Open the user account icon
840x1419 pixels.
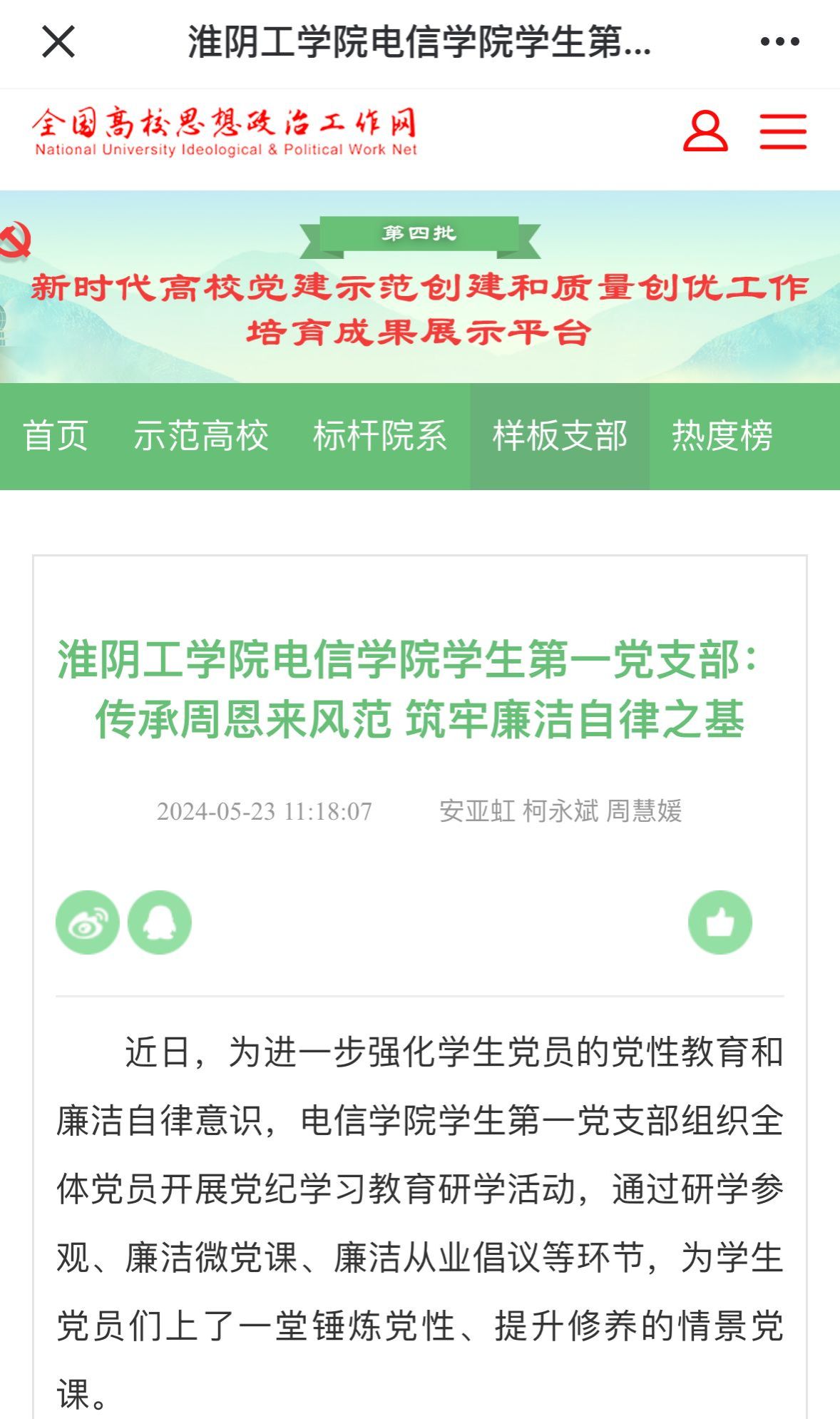pos(705,131)
